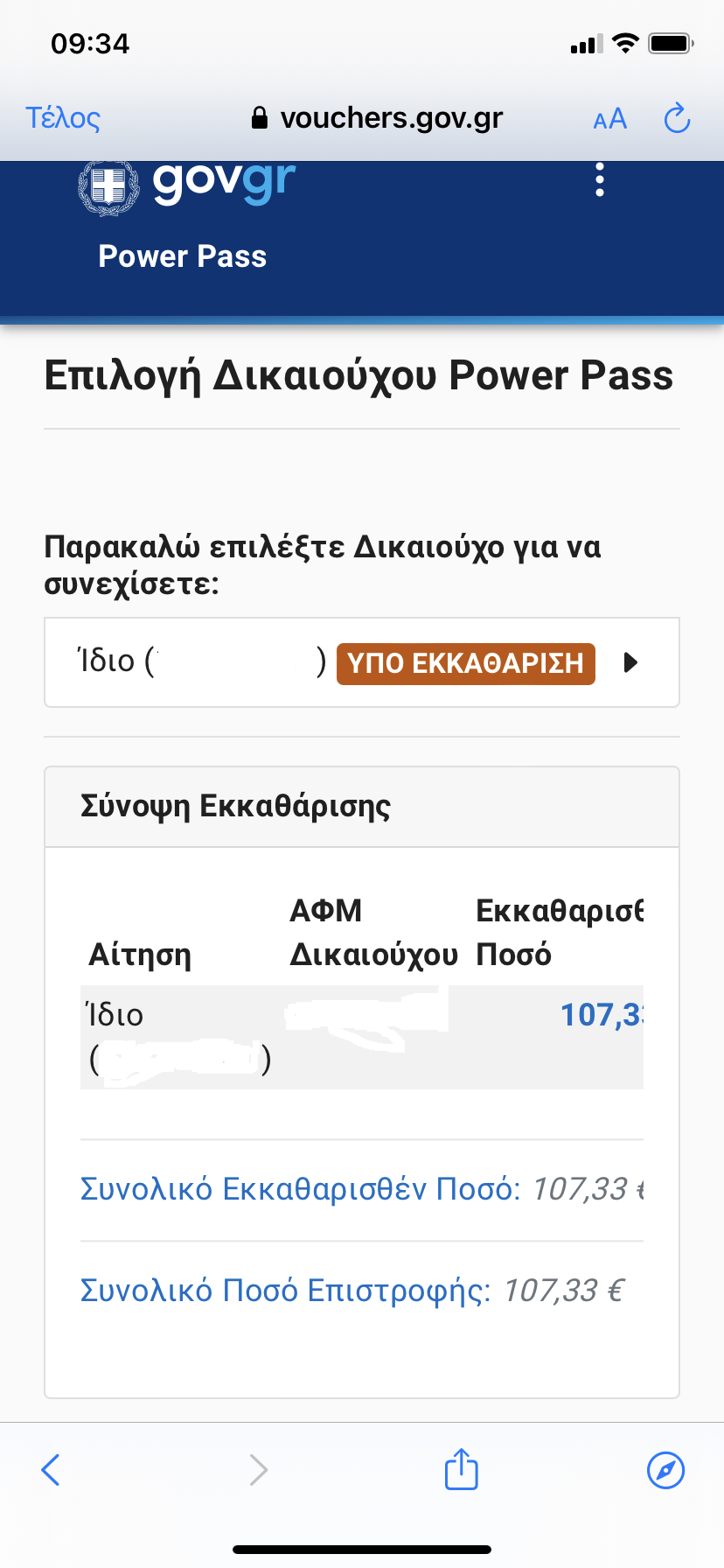Viewport: 724px width, 1568px height.
Task: Tap the vouchers.gov.gr address bar
Action: 377,118
